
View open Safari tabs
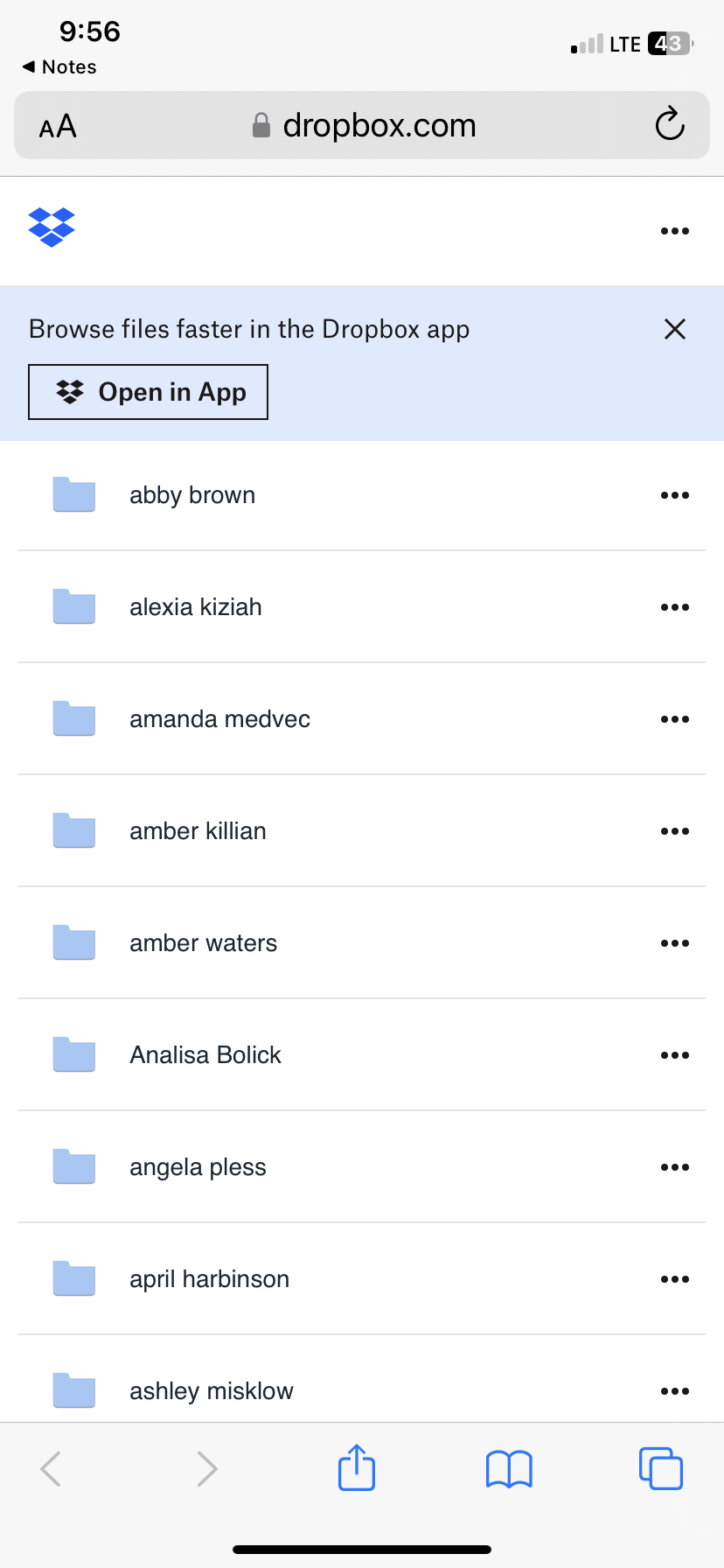coord(660,1468)
